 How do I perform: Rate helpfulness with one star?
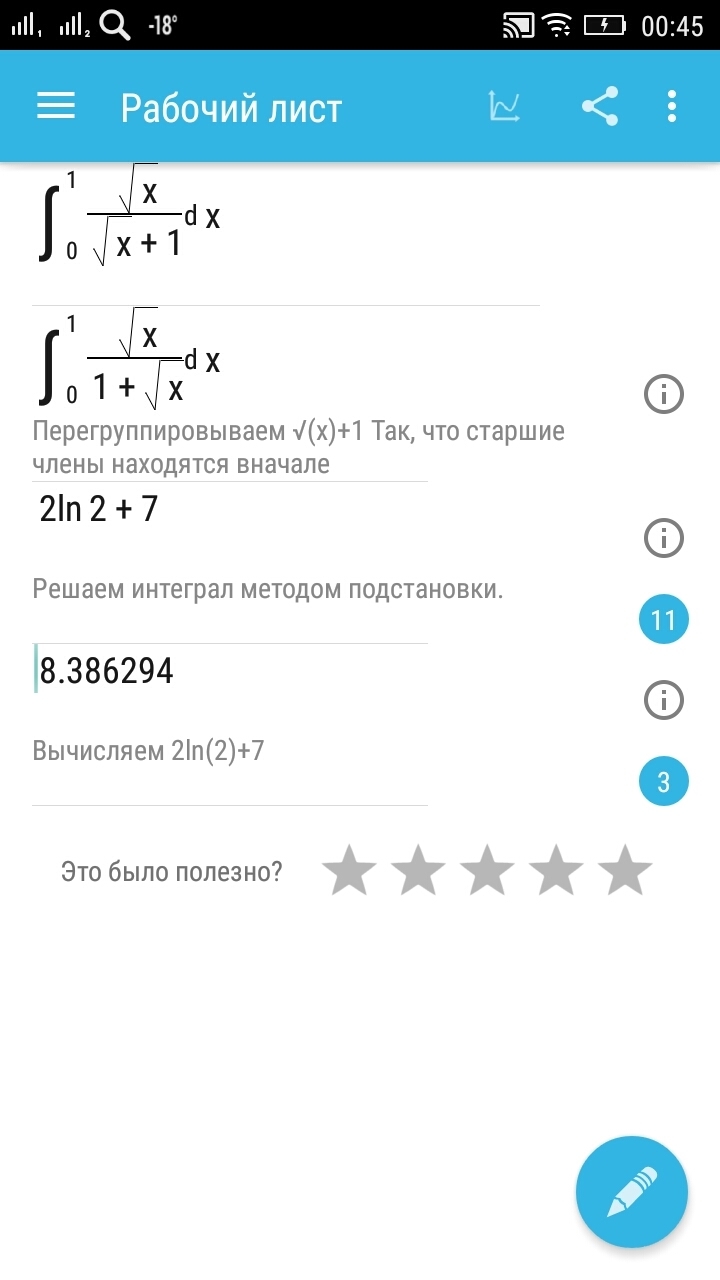pos(349,870)
